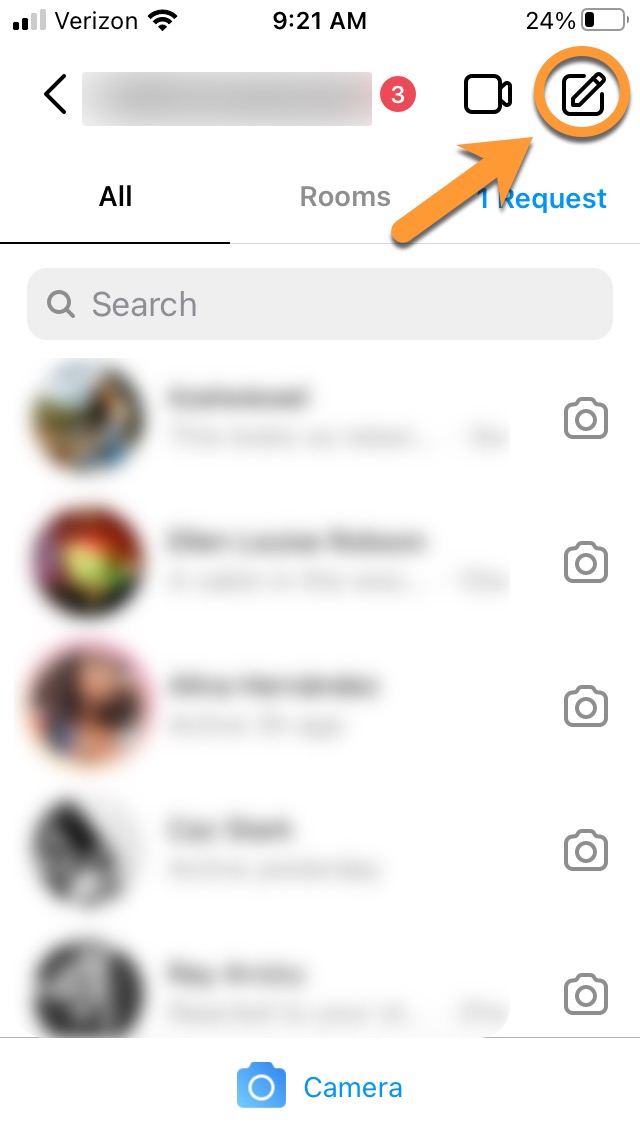The width and height of the screenshot is (640, 1136).
Task: Tap the Search field
Action: [x=319, y=304]
